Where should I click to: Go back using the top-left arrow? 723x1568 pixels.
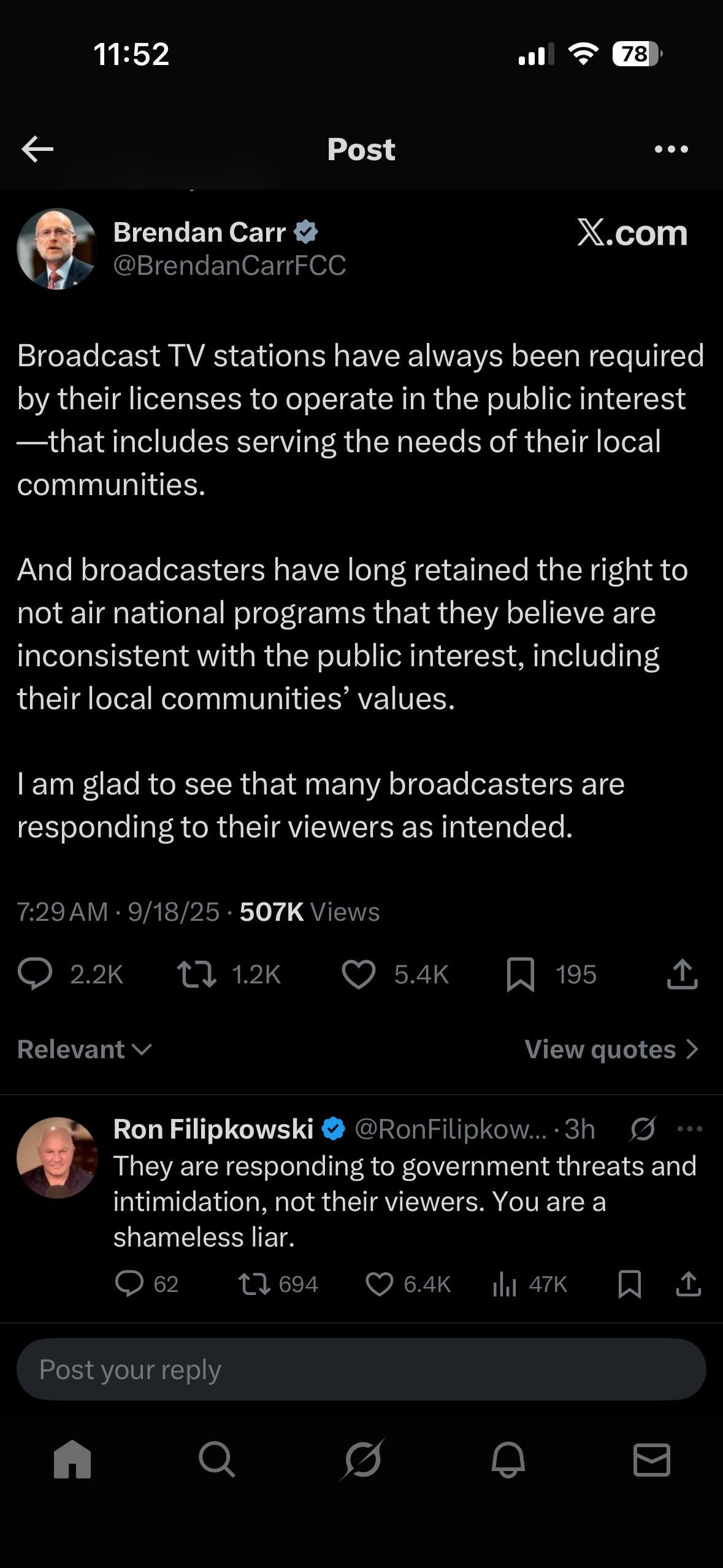click(x=37, y=149)
